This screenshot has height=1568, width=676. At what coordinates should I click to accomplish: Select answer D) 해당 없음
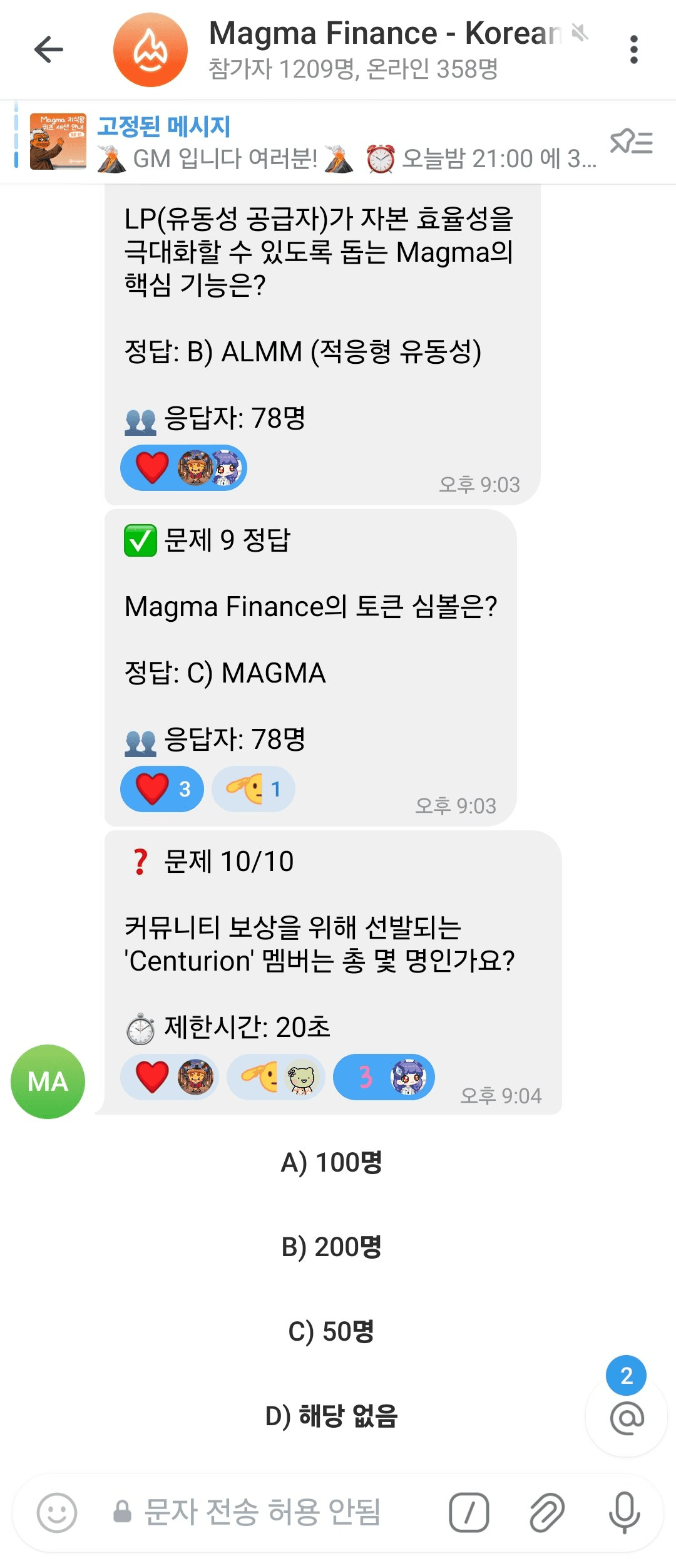pyautogui.click(x=331, y=1416)
